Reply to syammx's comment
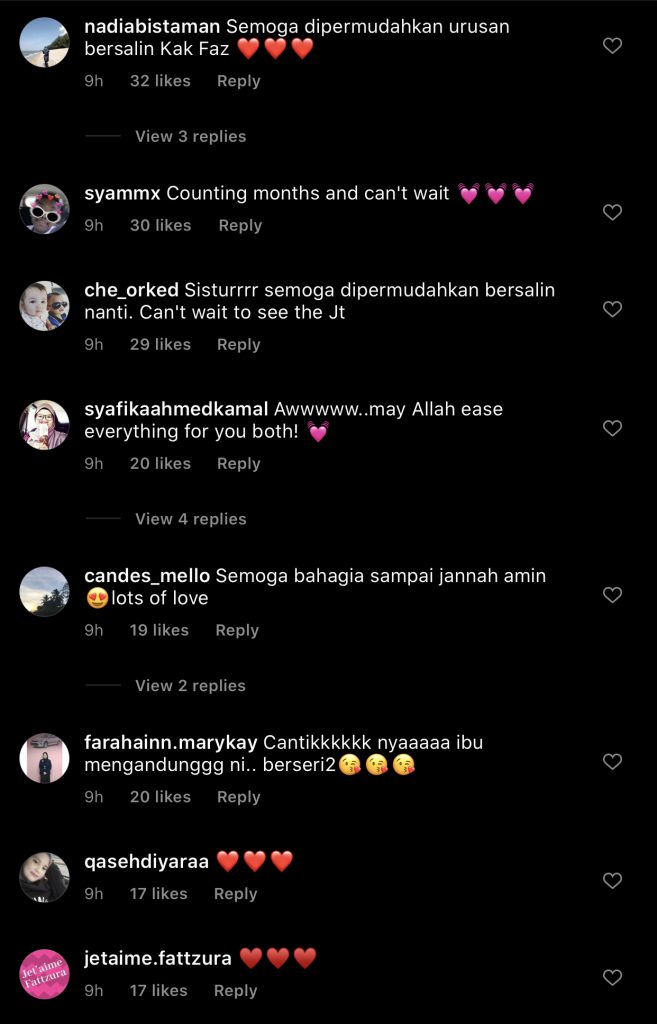 point(240,225)
